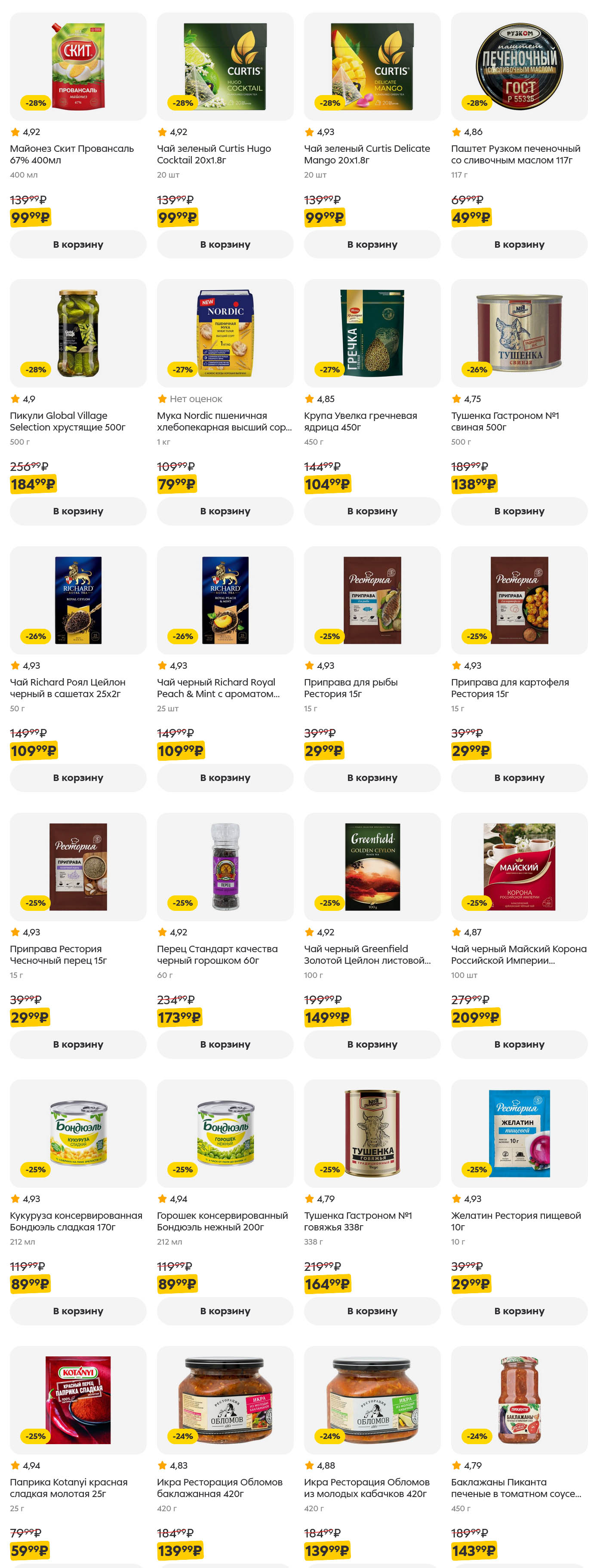Add Кукуруза Бондюэль сладкая to cart
This screenshot has height=1568, width=600.
[78, 1310]
